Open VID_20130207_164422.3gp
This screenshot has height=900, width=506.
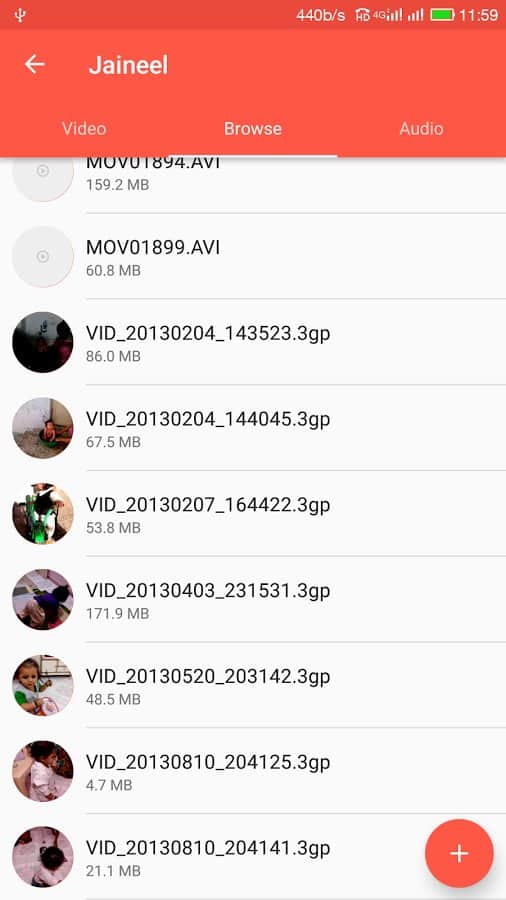tap(253, 514)
